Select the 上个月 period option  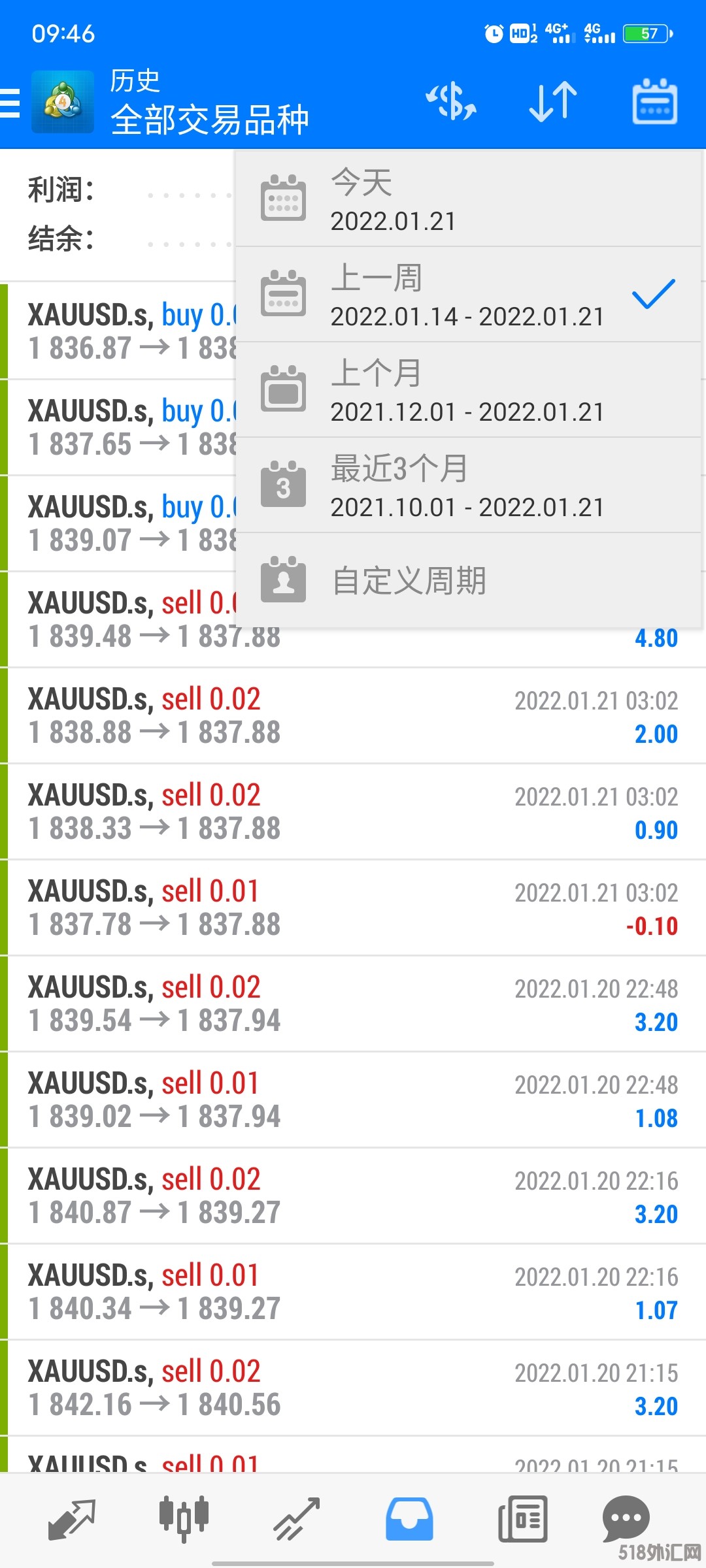click(x=467, y=391)
